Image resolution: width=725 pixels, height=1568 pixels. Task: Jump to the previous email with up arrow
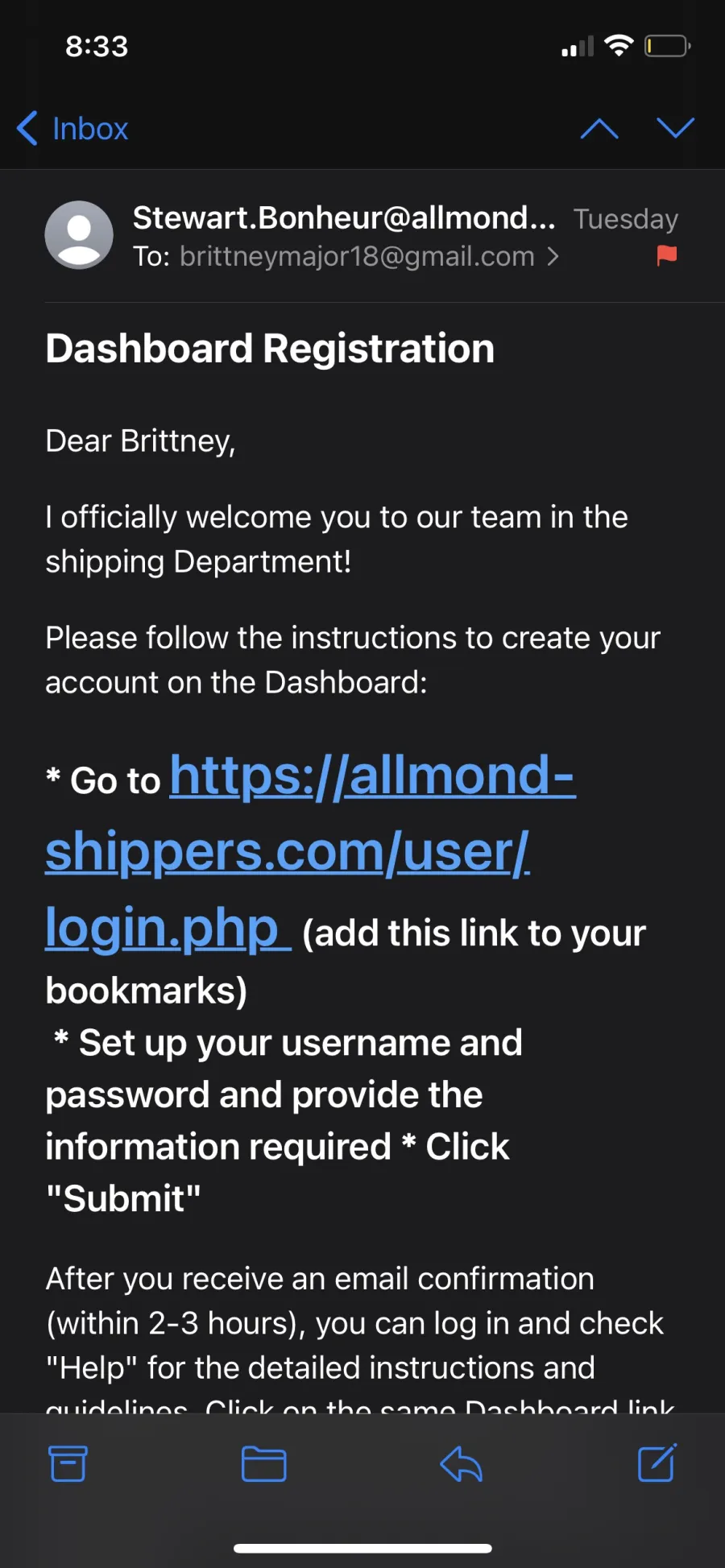pyautogui.click(x=599, y=129)
